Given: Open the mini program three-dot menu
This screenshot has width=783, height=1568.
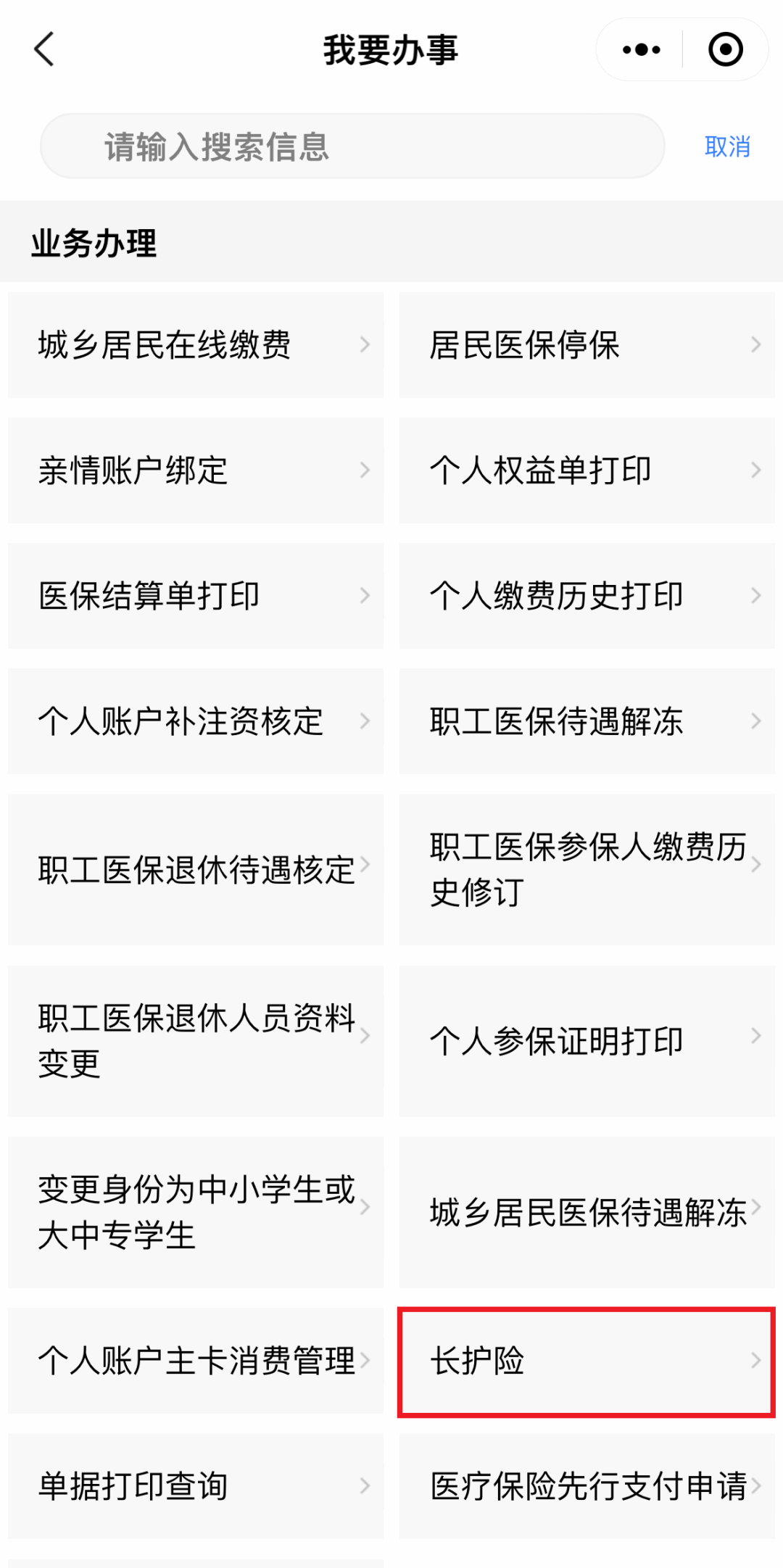Looking at the screenshot, I should click(641, 49).
